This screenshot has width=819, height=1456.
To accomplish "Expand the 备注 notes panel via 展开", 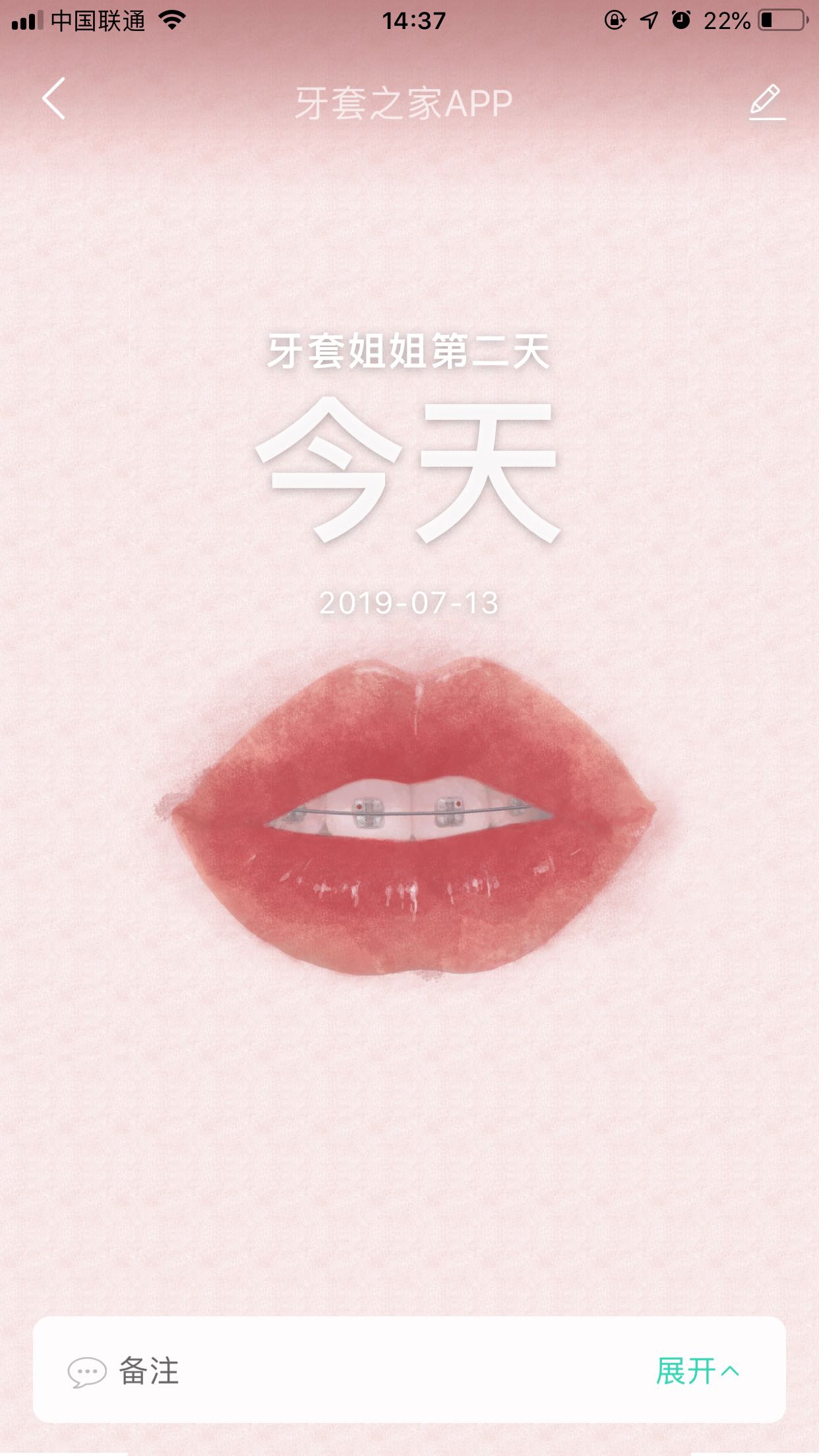I will pyautogui.click(x=696, y=1372).
